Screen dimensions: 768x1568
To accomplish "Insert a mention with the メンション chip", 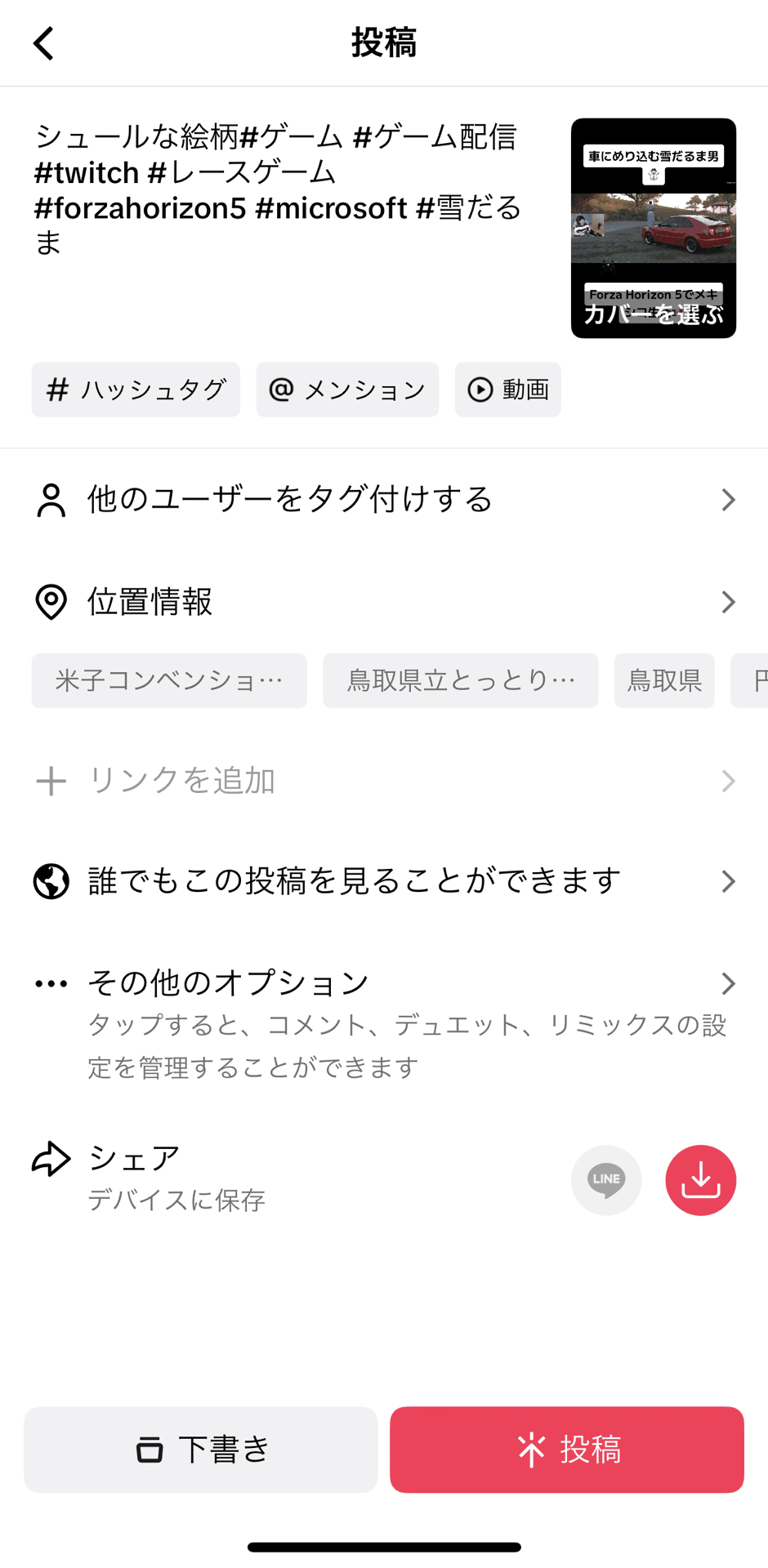I will coord(347,390).
